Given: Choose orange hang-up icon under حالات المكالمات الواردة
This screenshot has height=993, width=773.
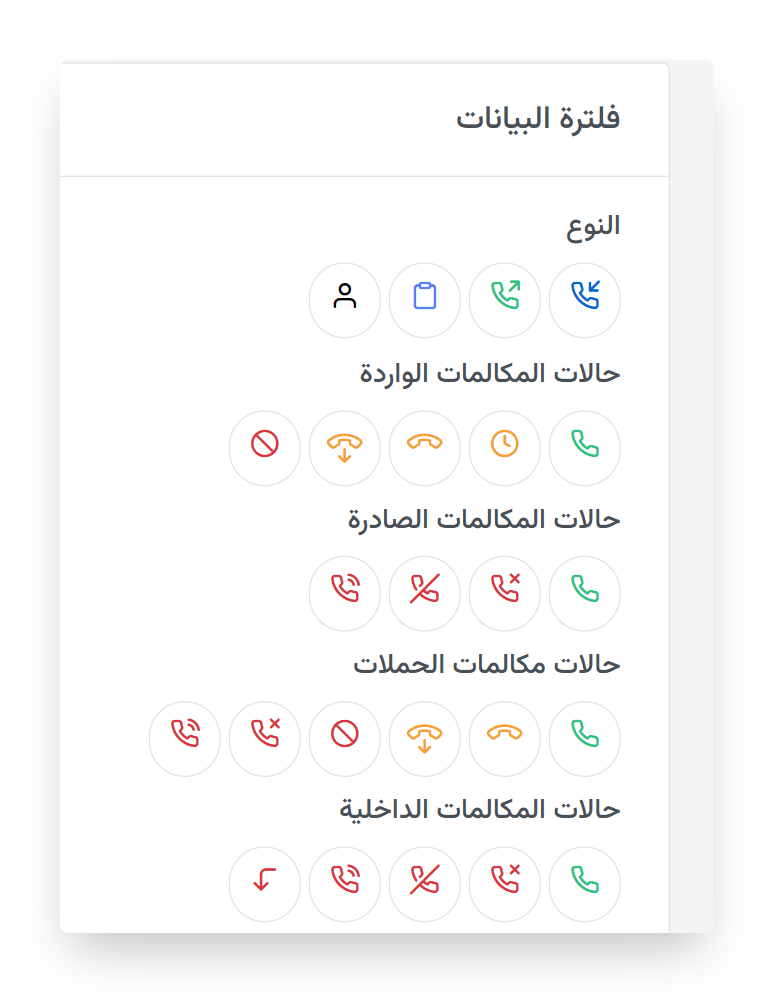Looking at the screenshot, I should click(425, 446).
